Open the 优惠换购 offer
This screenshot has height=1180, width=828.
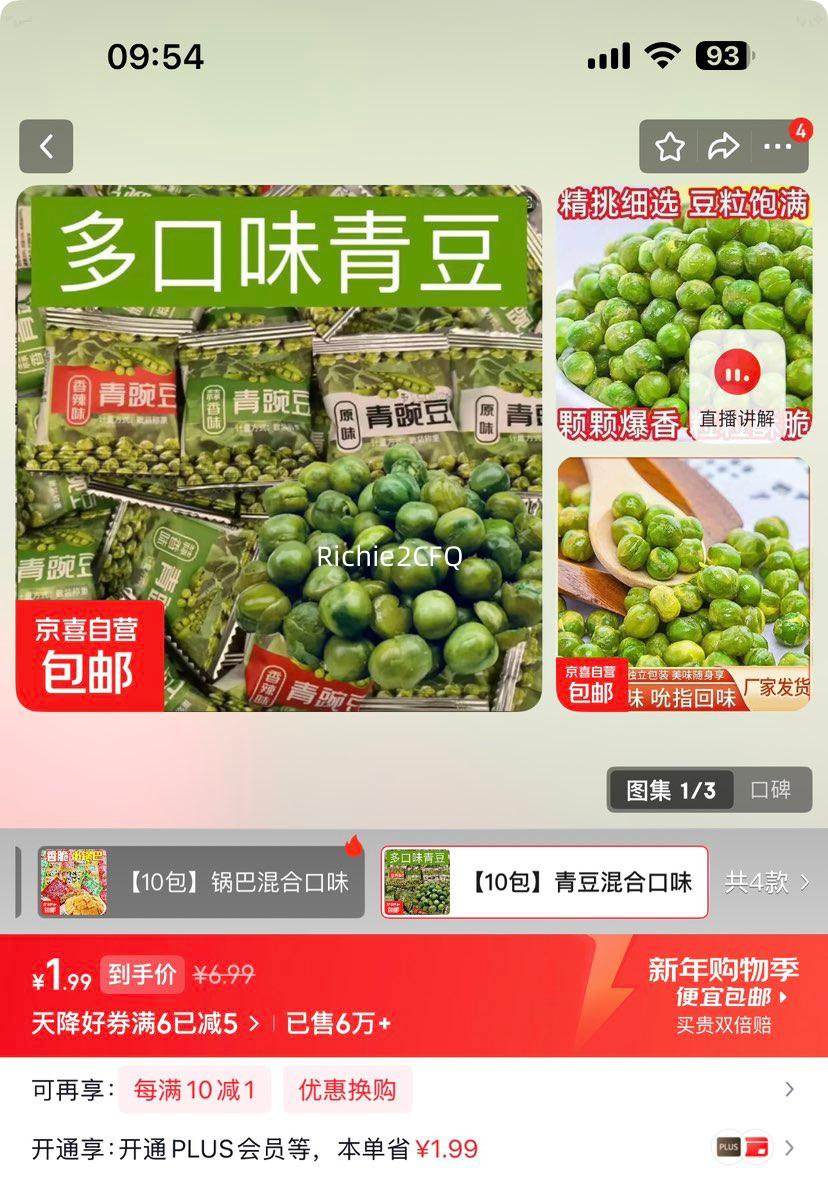point(346,1092)
